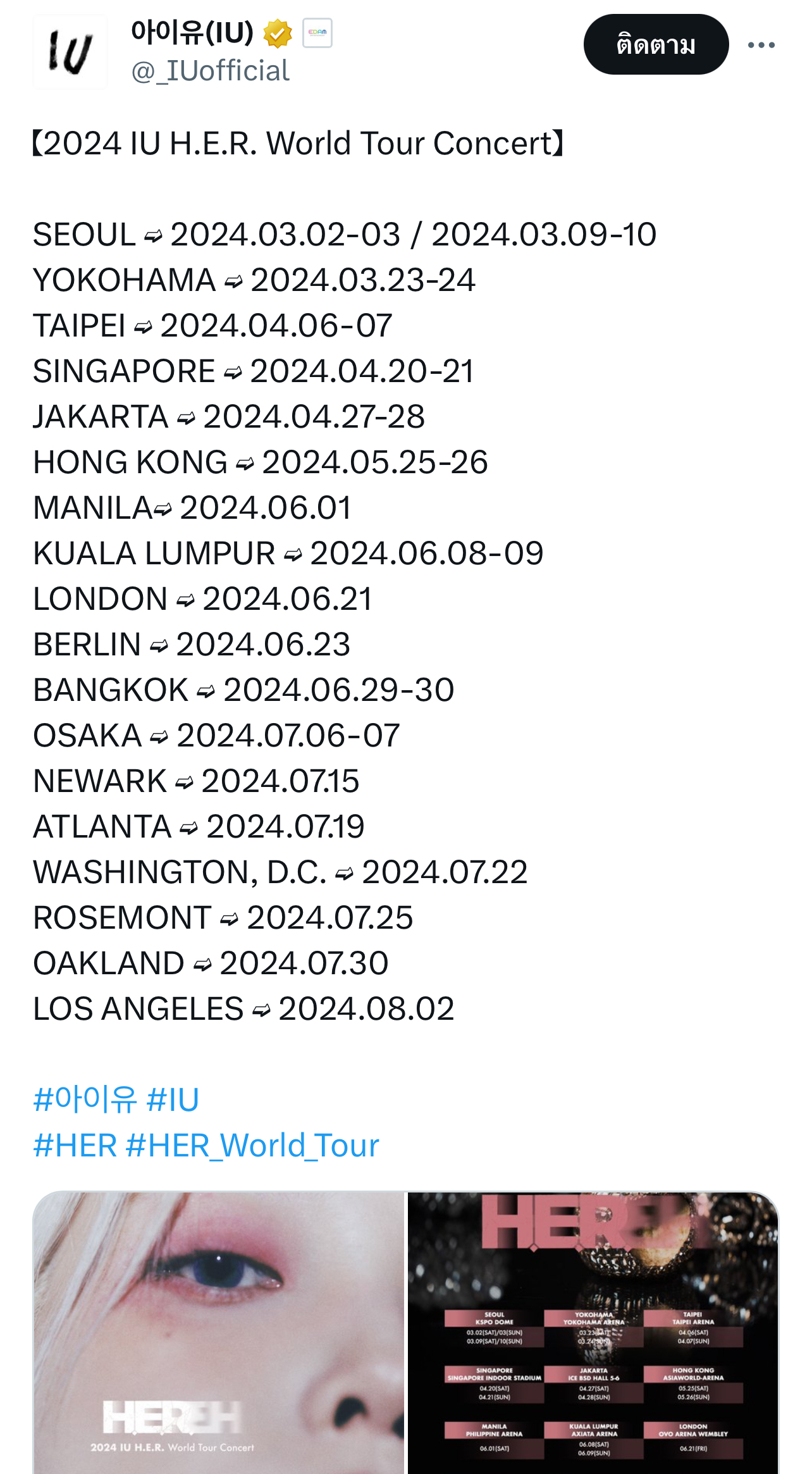The image size is (812, 1474).
Task: Tap the ติดตาม follow button
Action: pyautogui.click(x=656, y=44)
